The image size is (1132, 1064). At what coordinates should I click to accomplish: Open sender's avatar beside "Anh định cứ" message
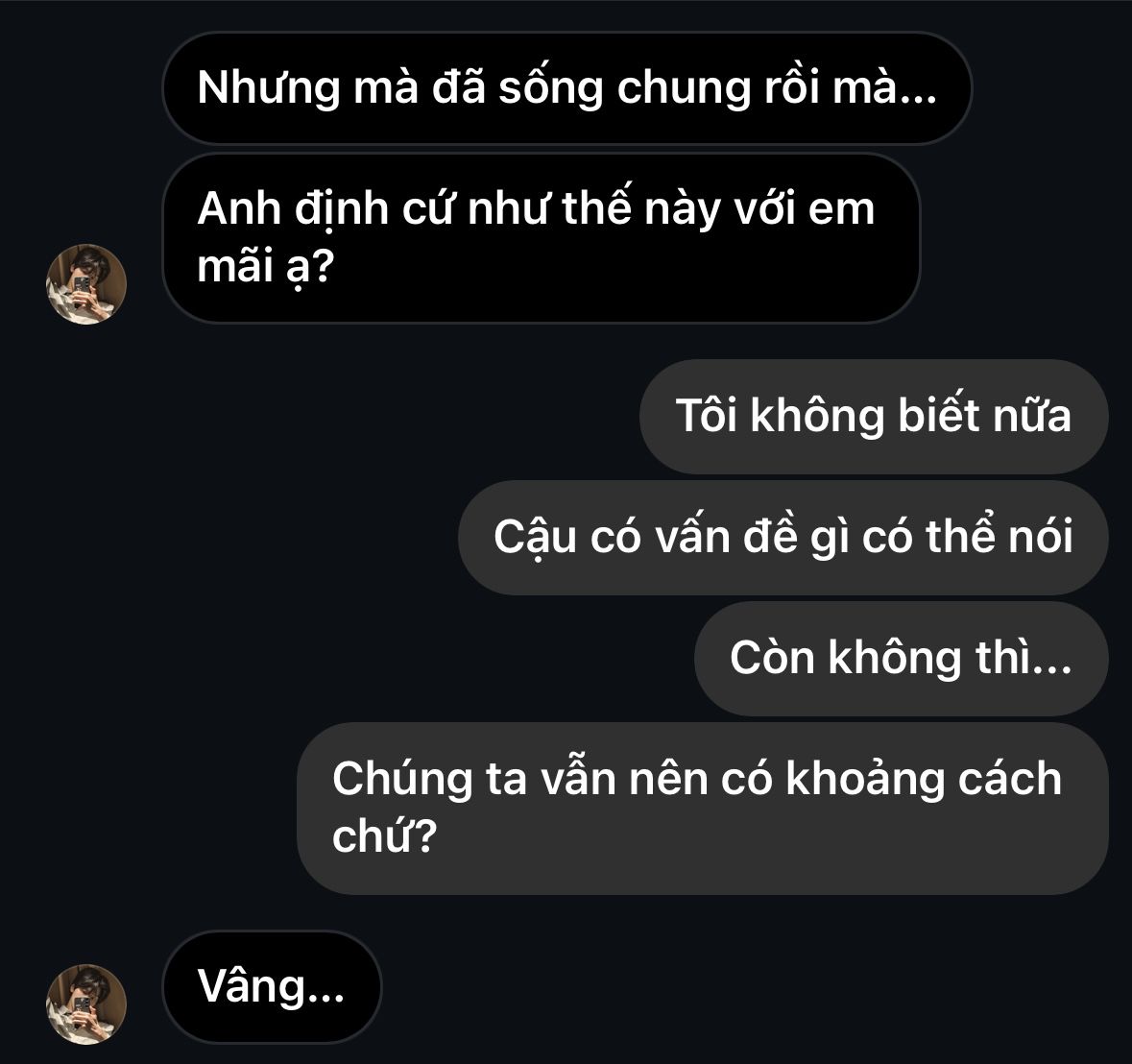86,283
